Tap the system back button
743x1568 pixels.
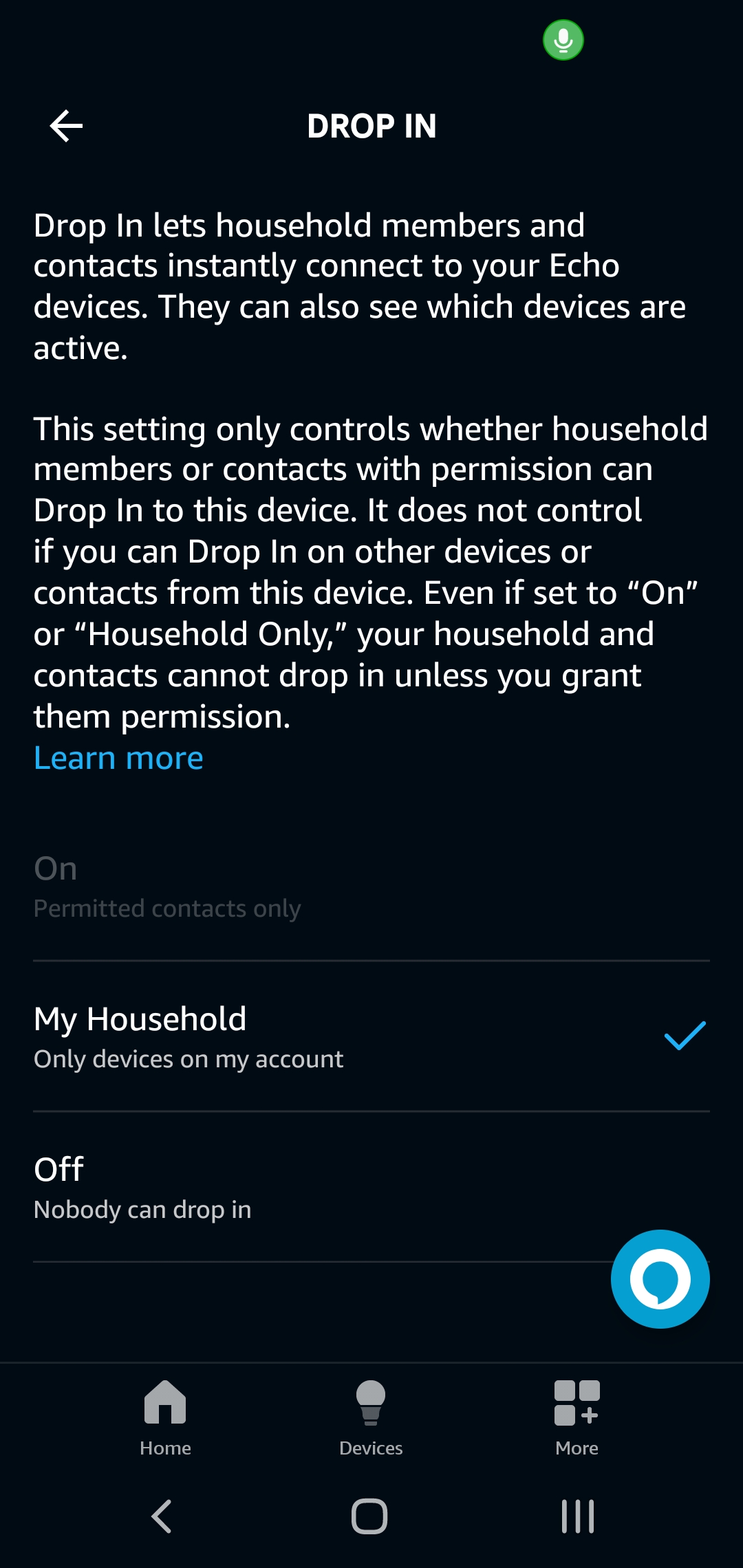click(162, 1516)
